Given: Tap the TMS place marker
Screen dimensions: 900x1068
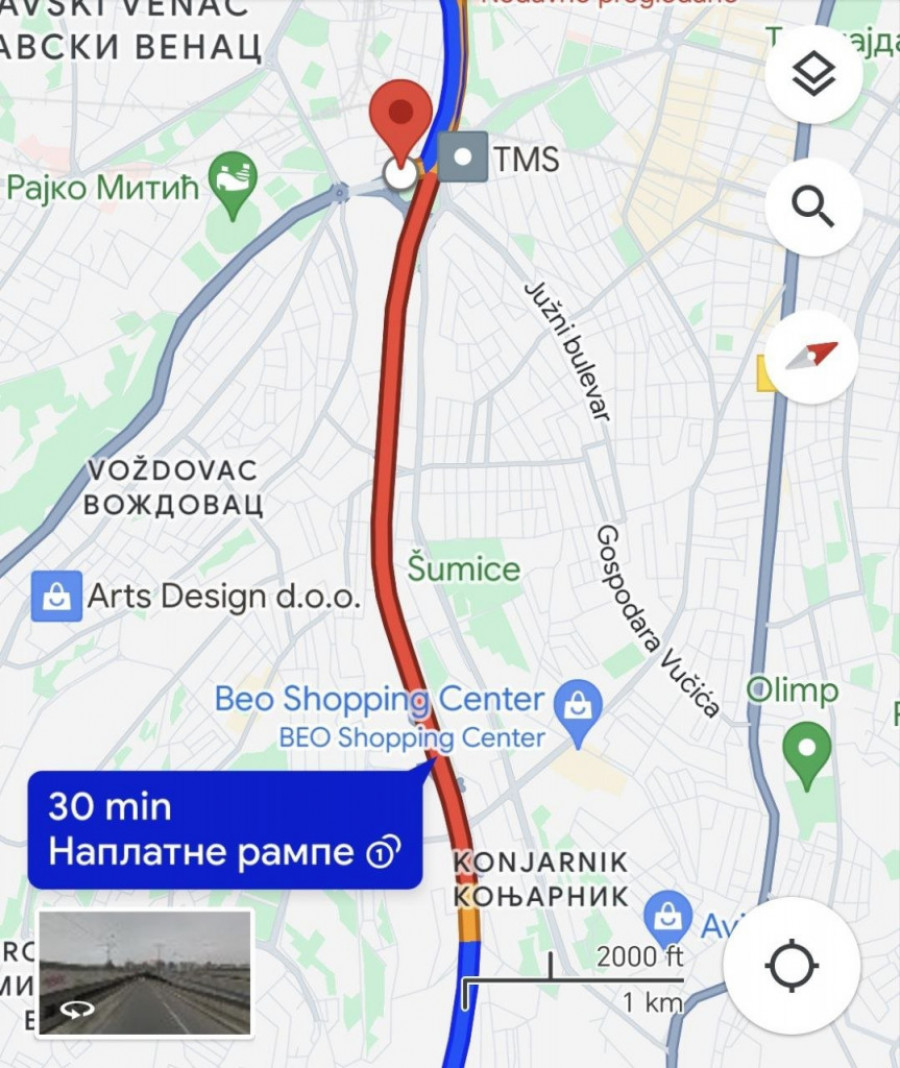Looking at the screenshot, I should 463,157.
